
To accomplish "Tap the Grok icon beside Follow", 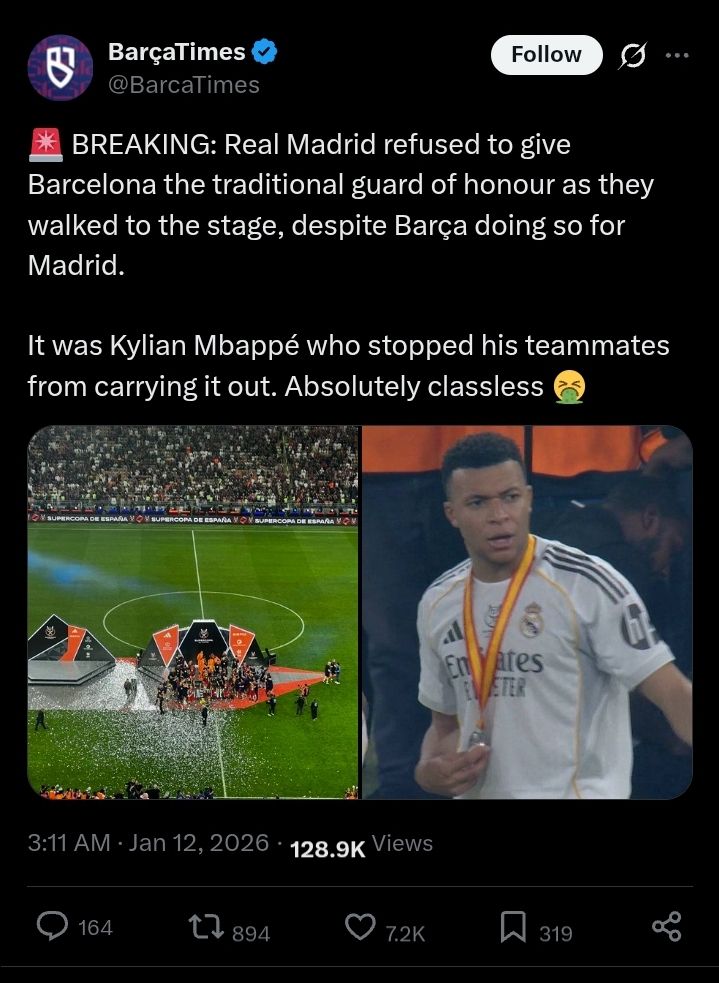I will pyautogui.click(x=632, y=56).
